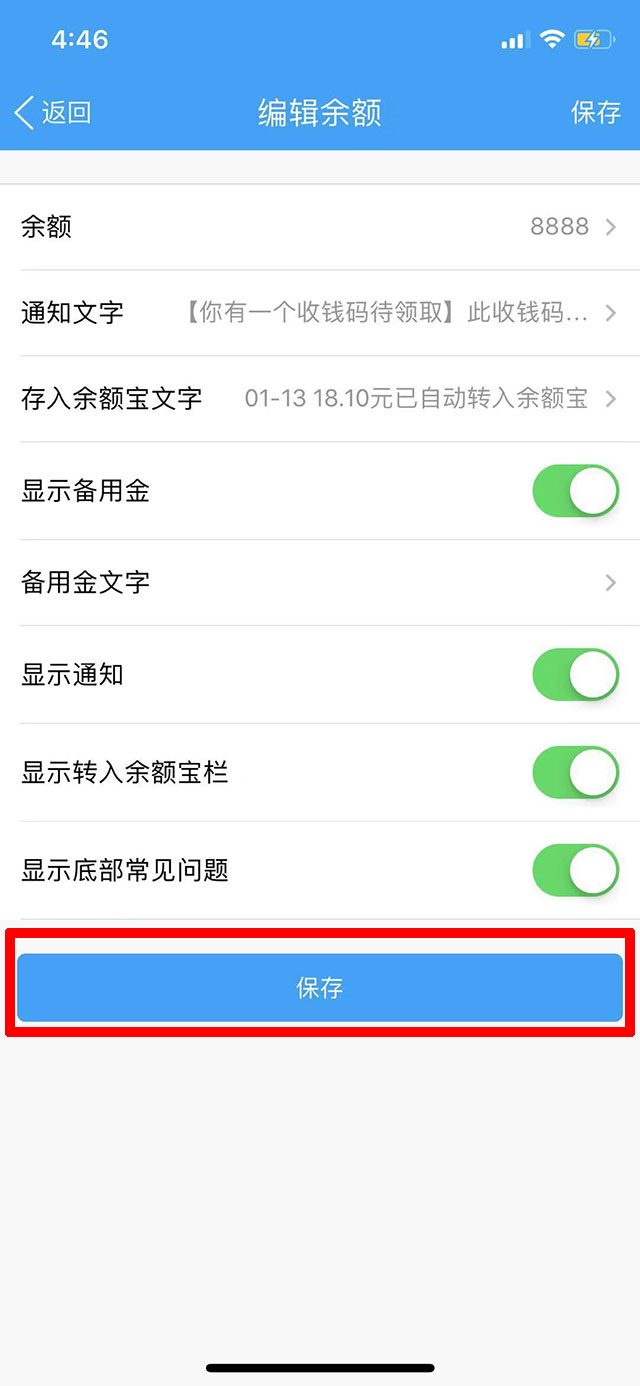Go back using the 返回 button

(x=54, y=112)
